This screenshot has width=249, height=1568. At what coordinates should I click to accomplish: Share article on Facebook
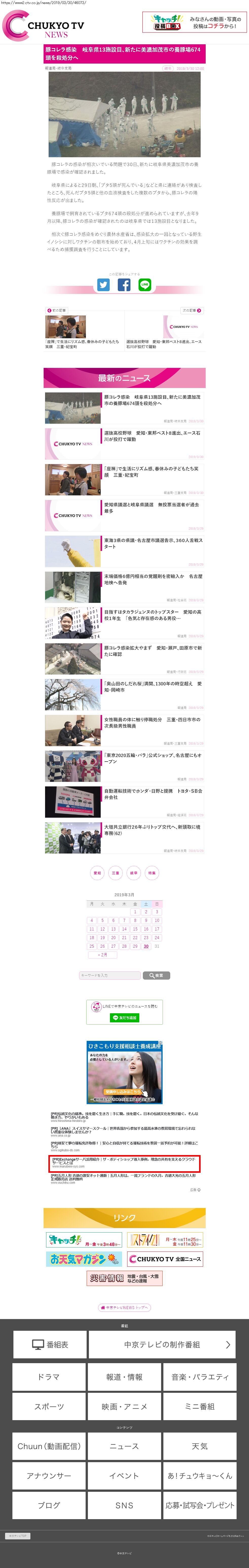[x=124, y=285]
